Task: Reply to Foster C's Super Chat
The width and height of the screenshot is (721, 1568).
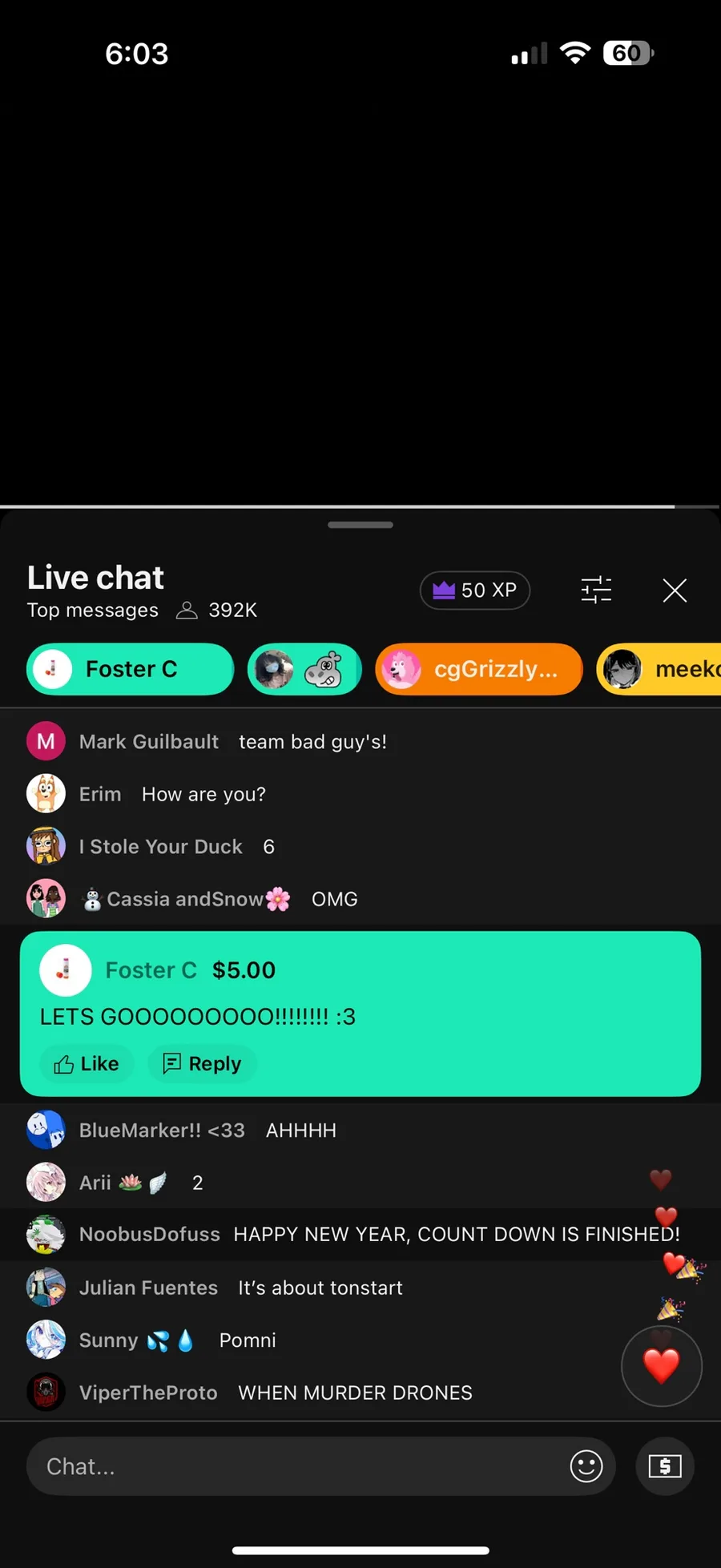Action: click(x=202, y=1064)
